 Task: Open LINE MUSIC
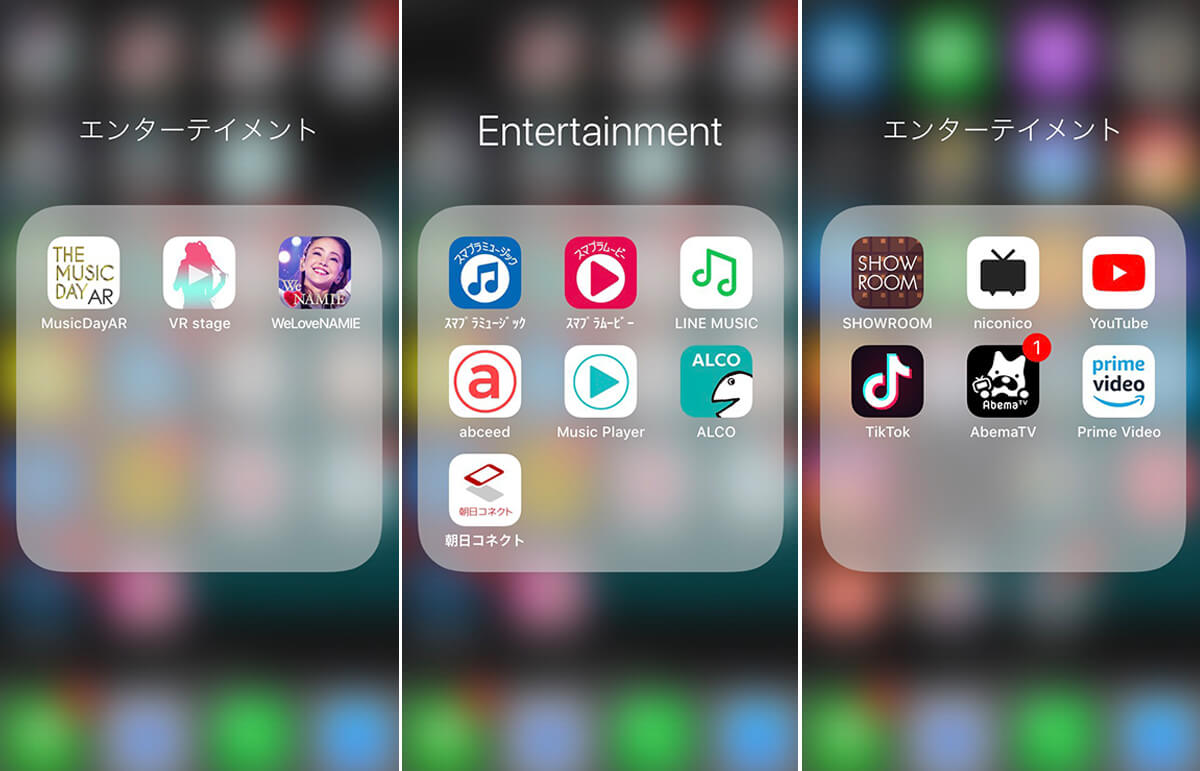[716, 272]
